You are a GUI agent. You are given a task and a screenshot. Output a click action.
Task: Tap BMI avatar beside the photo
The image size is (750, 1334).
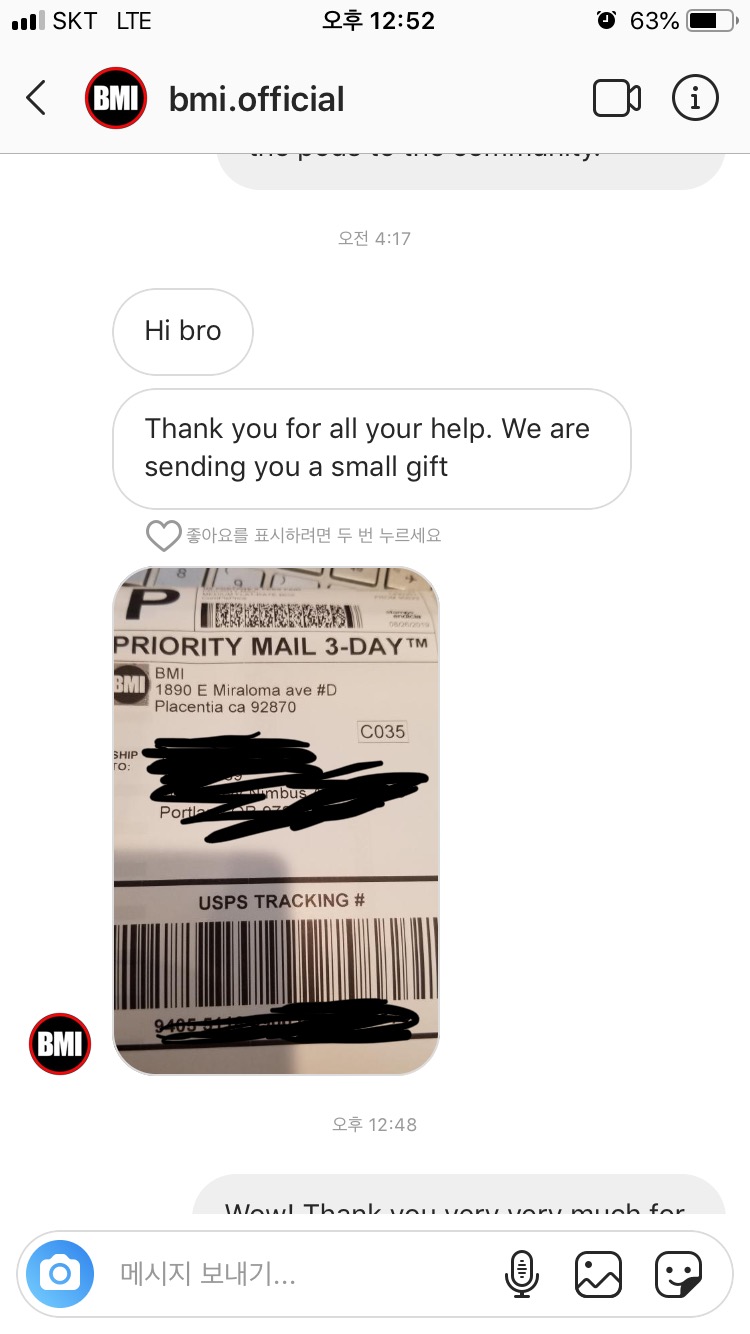tap(60, 1044)
